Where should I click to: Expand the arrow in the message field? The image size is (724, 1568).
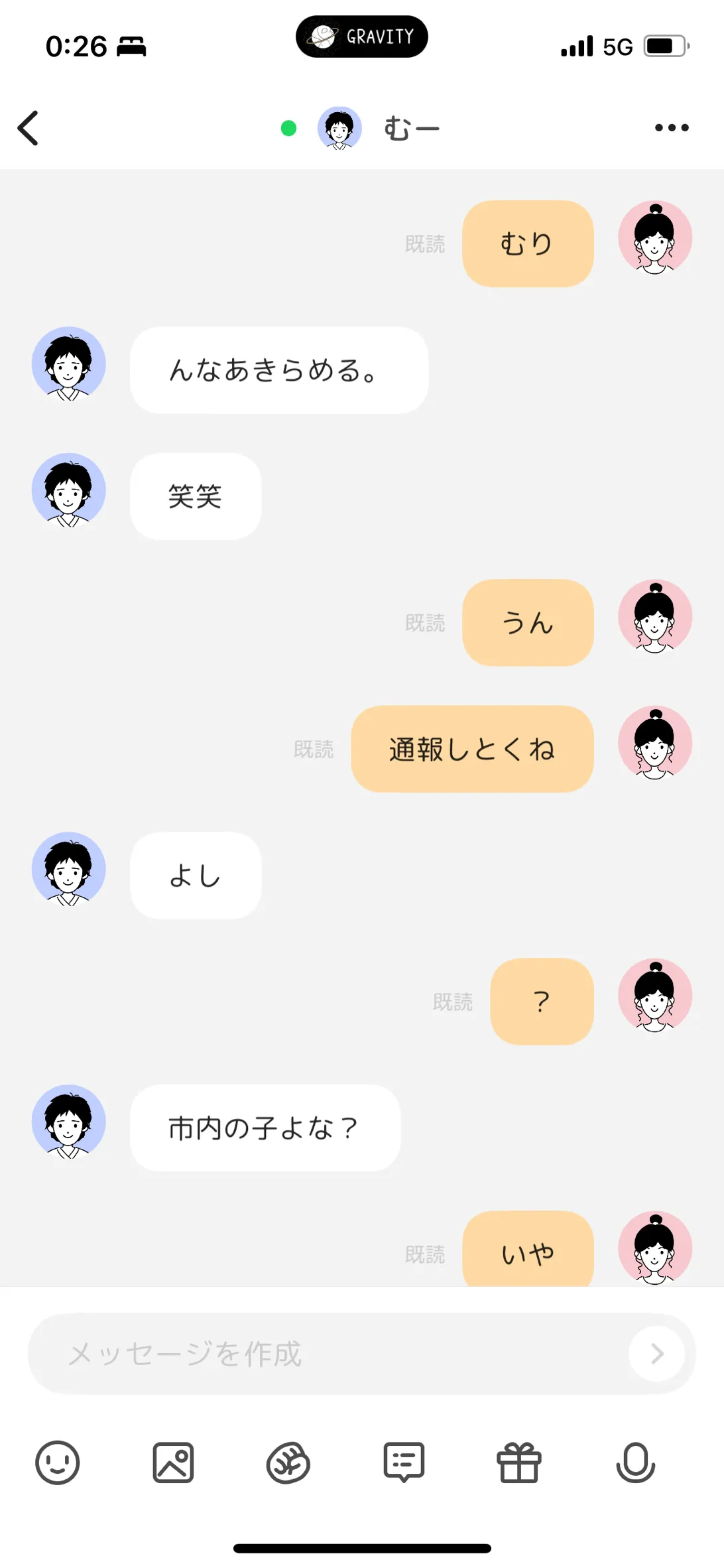(x=657, y=1354)
